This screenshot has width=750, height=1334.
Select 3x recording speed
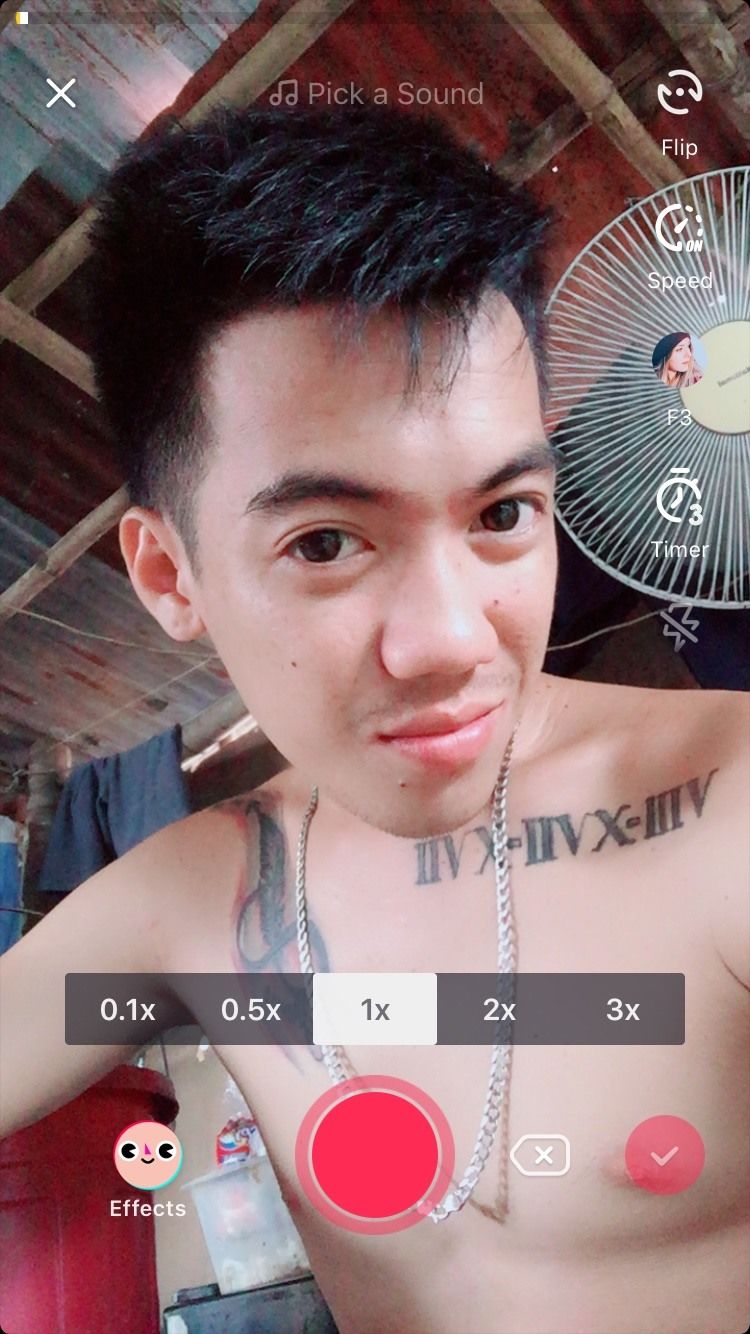tap(622, 1010)
